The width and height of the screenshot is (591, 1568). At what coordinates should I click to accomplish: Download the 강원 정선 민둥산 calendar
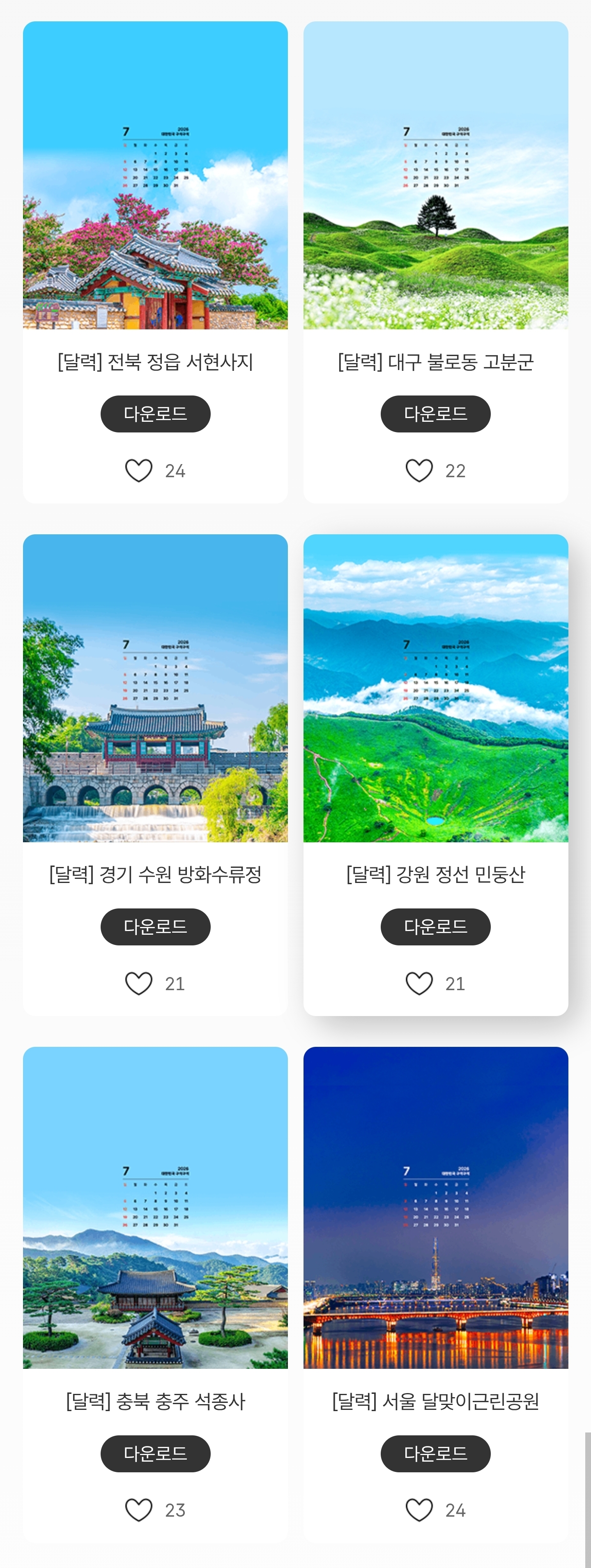(x=436, y=927)
